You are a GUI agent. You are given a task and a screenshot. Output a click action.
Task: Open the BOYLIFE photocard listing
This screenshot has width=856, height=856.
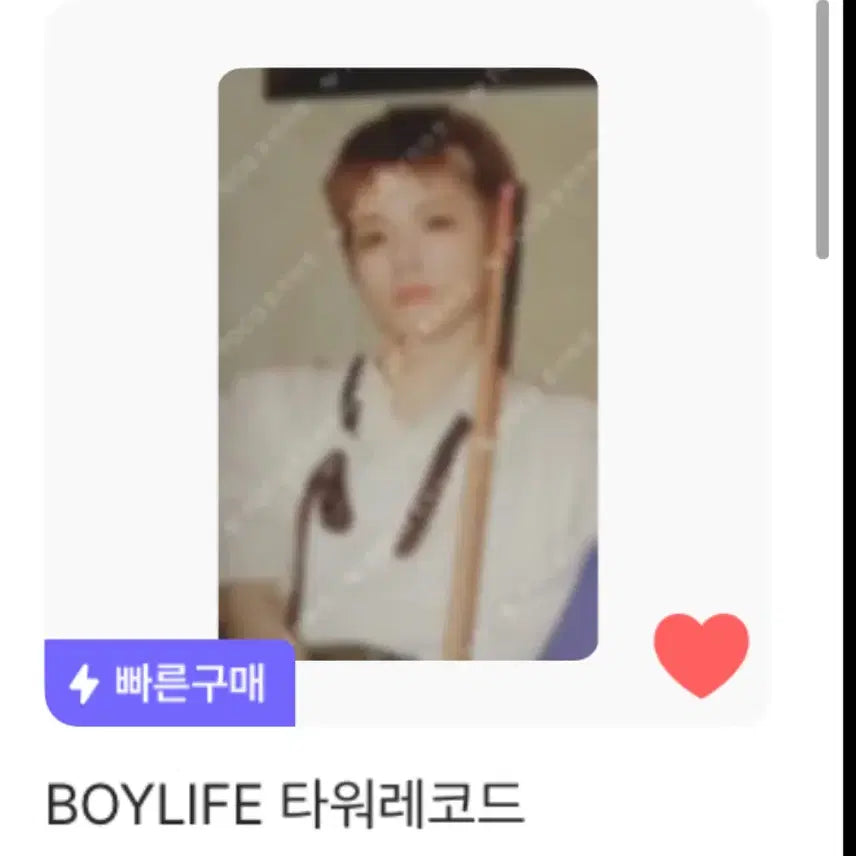pyautogui.click(x=407, y=364)
